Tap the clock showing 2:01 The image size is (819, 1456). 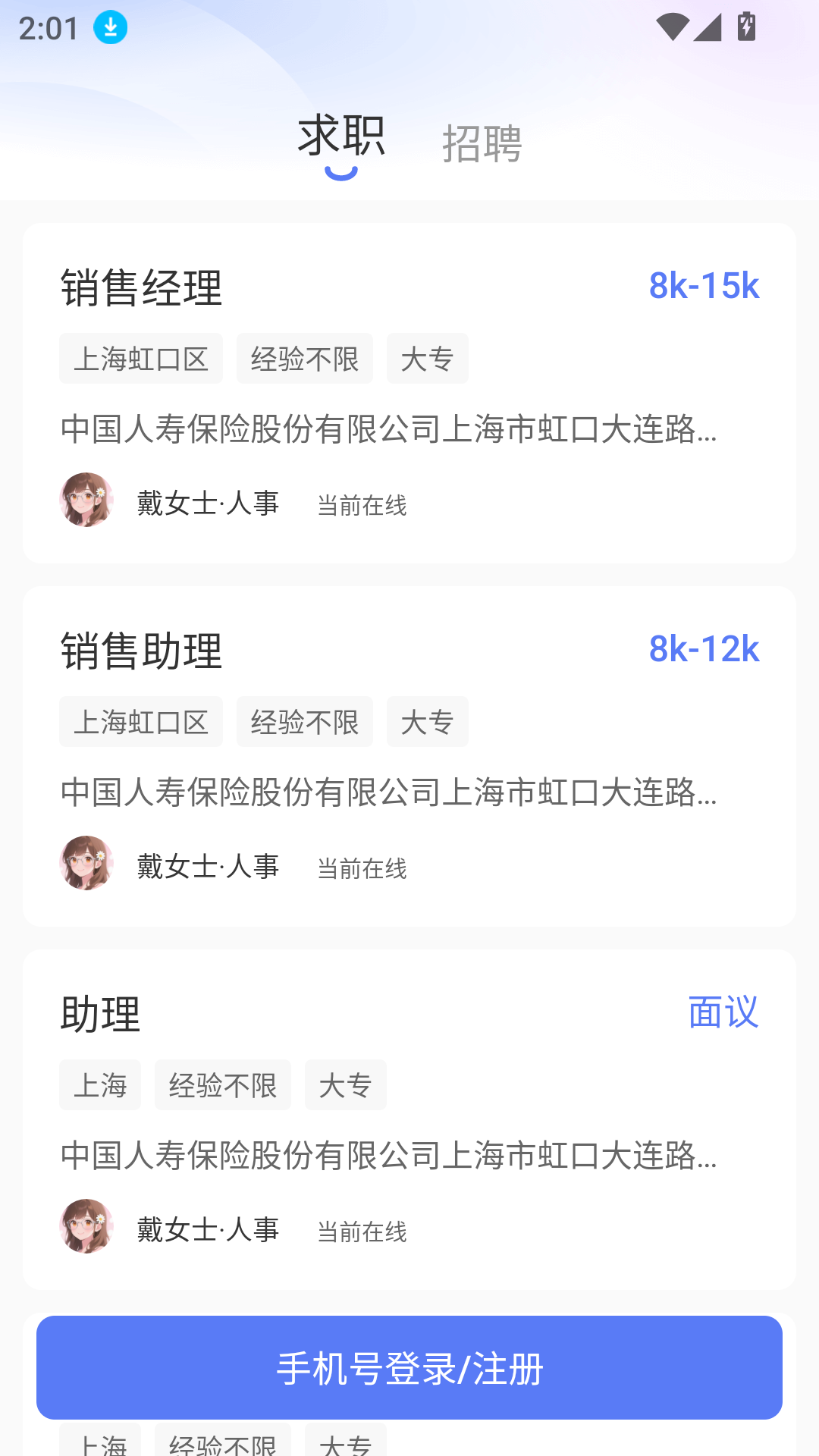[x=49, y=29]
